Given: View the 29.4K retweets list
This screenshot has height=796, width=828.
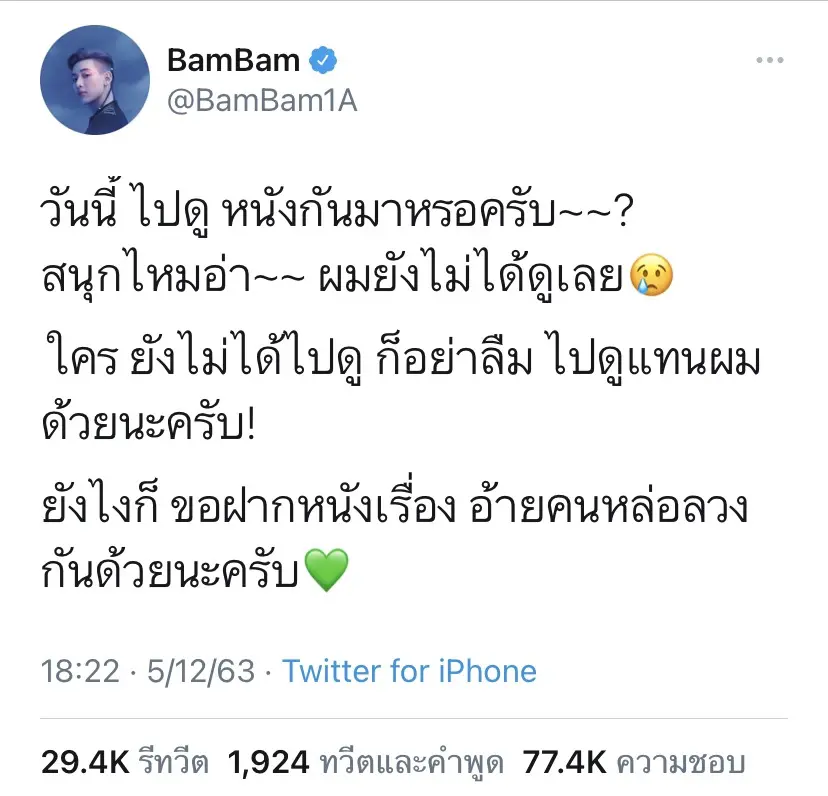Looking at the screenshot, I should 124,763.
